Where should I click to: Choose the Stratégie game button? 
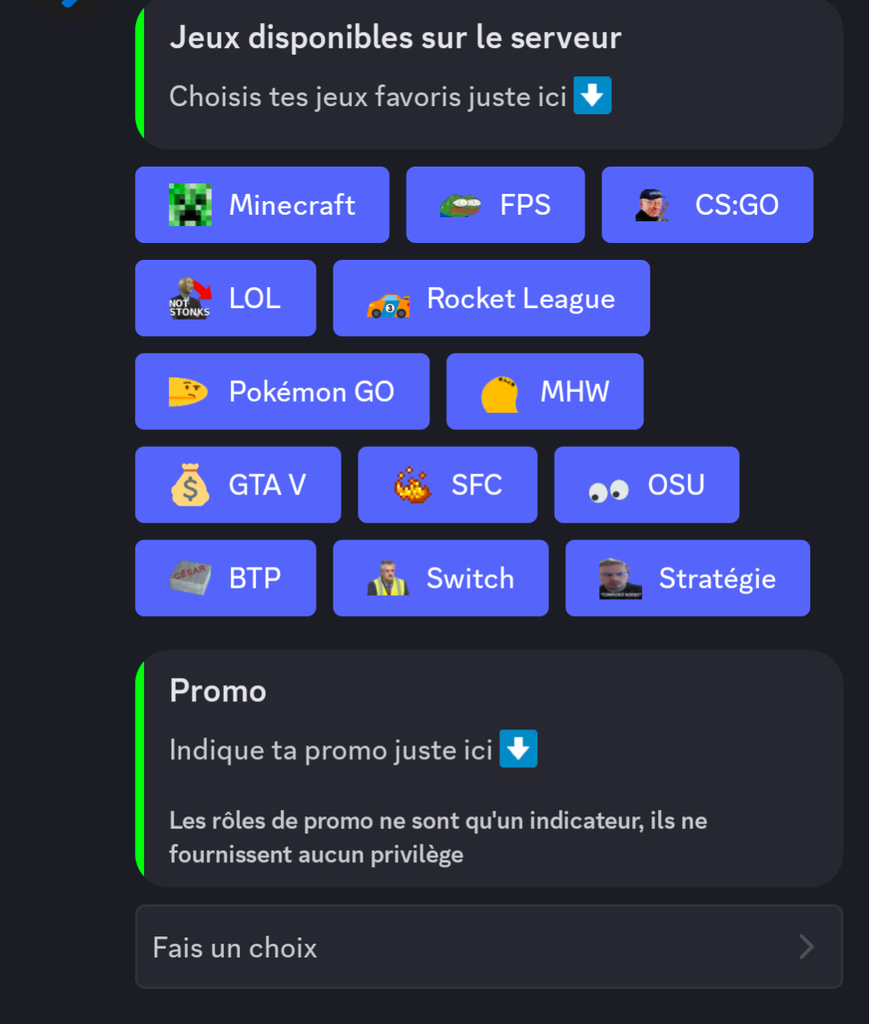687,578
